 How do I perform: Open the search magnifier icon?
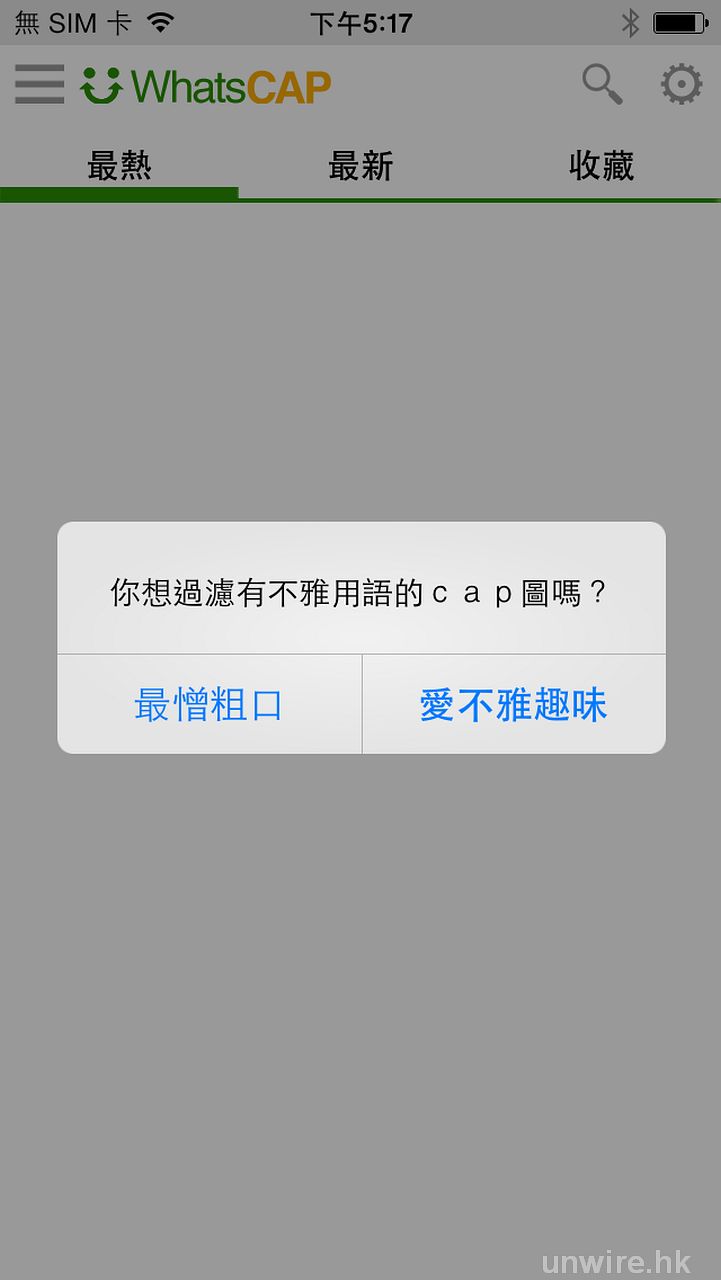coord(602,85)
